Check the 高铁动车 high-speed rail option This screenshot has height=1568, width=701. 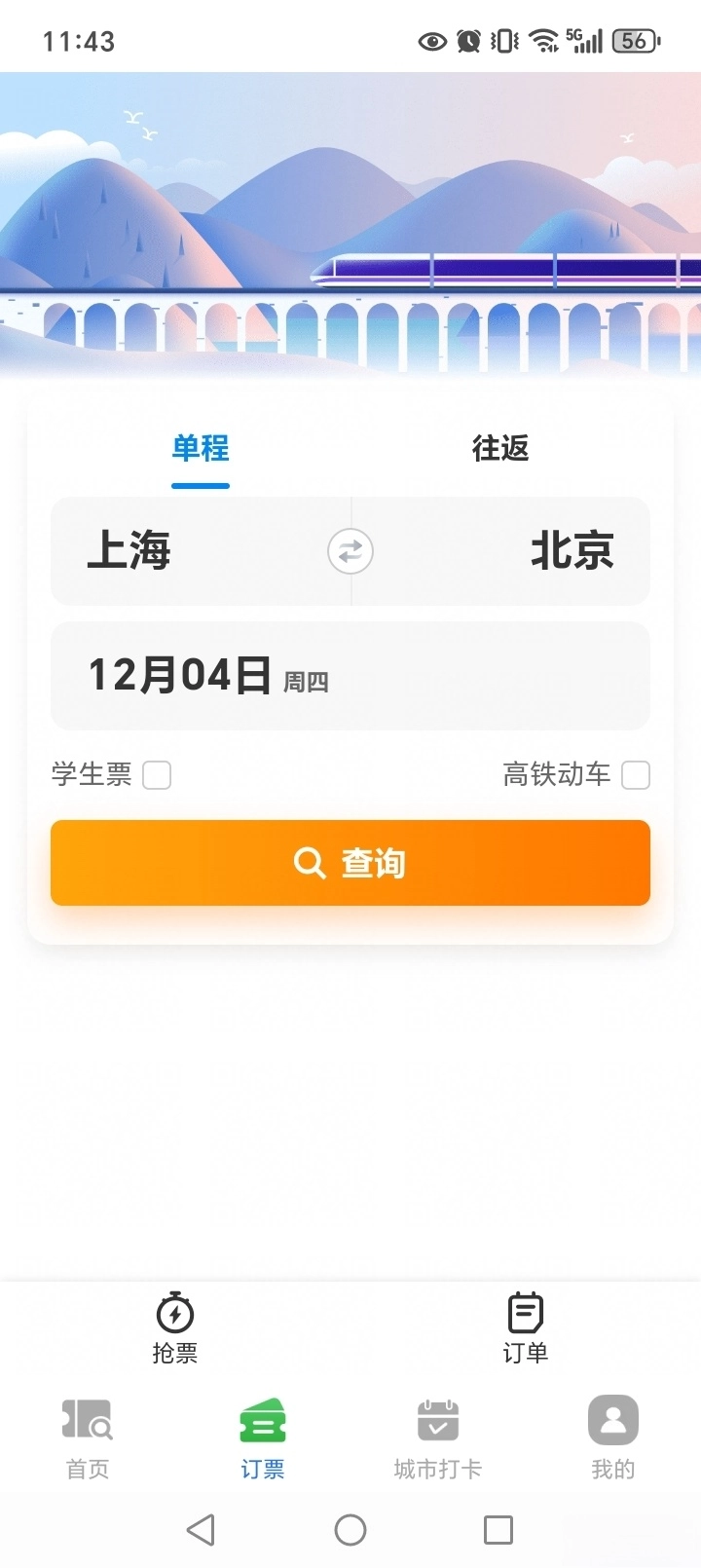635,774
